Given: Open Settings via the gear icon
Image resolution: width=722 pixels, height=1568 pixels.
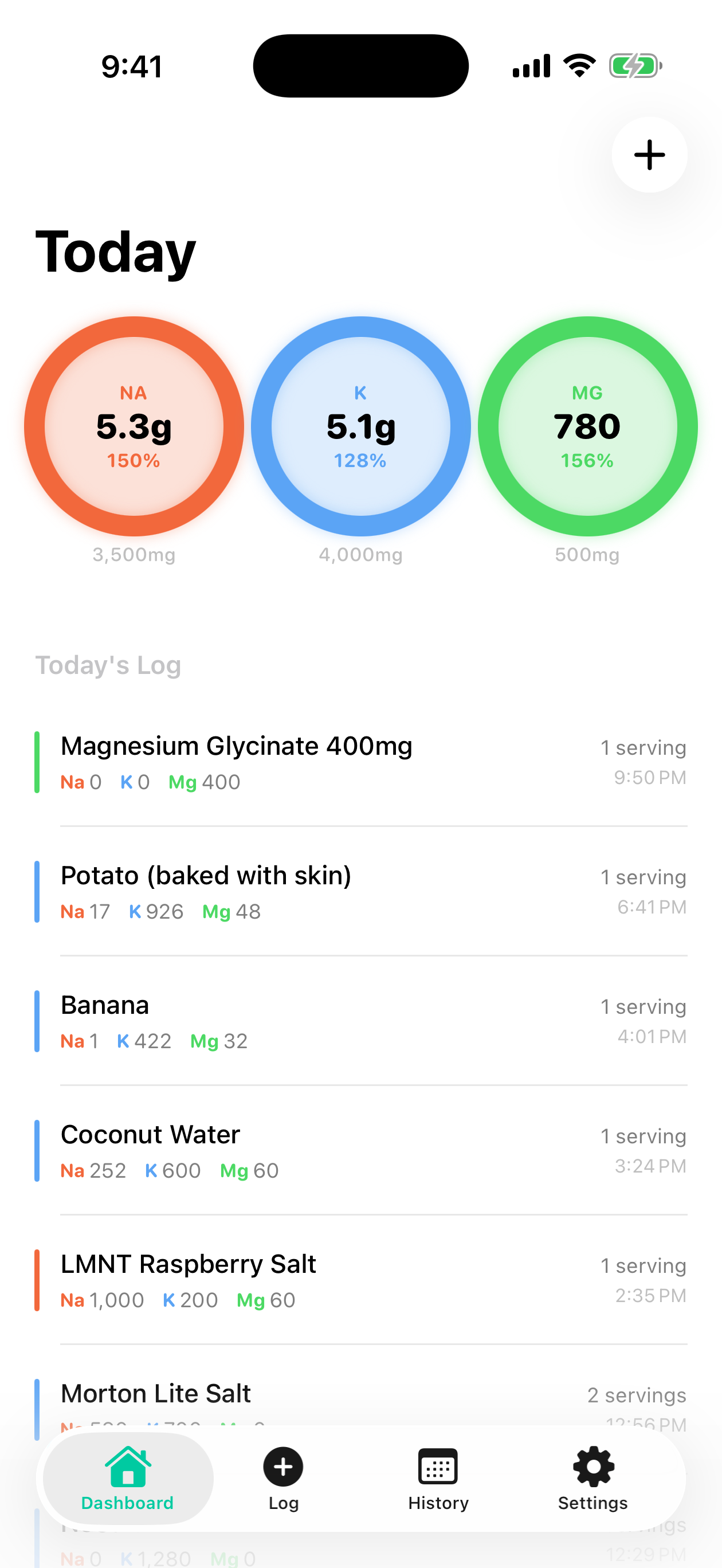Looking at the screenshot, I should point(592,1467).
